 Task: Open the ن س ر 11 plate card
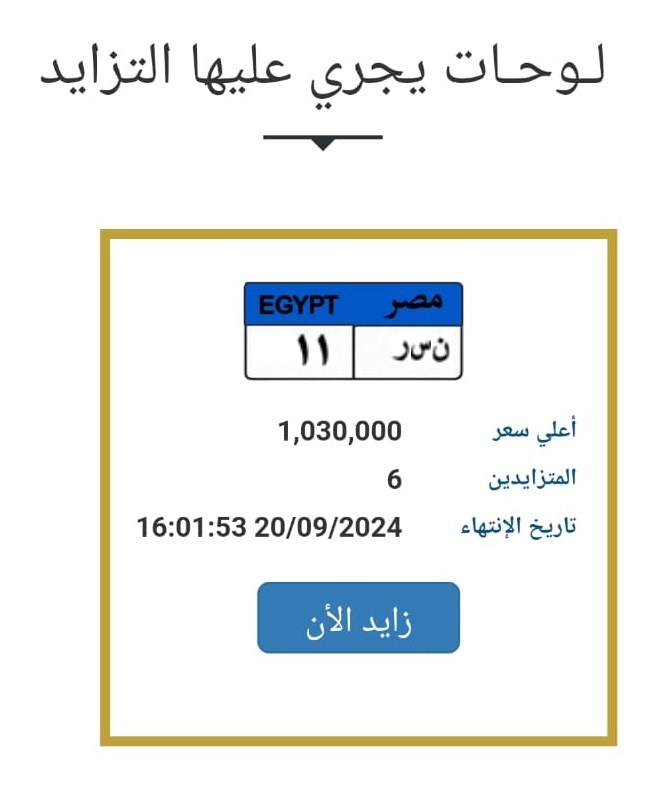(x=354, y=332)
